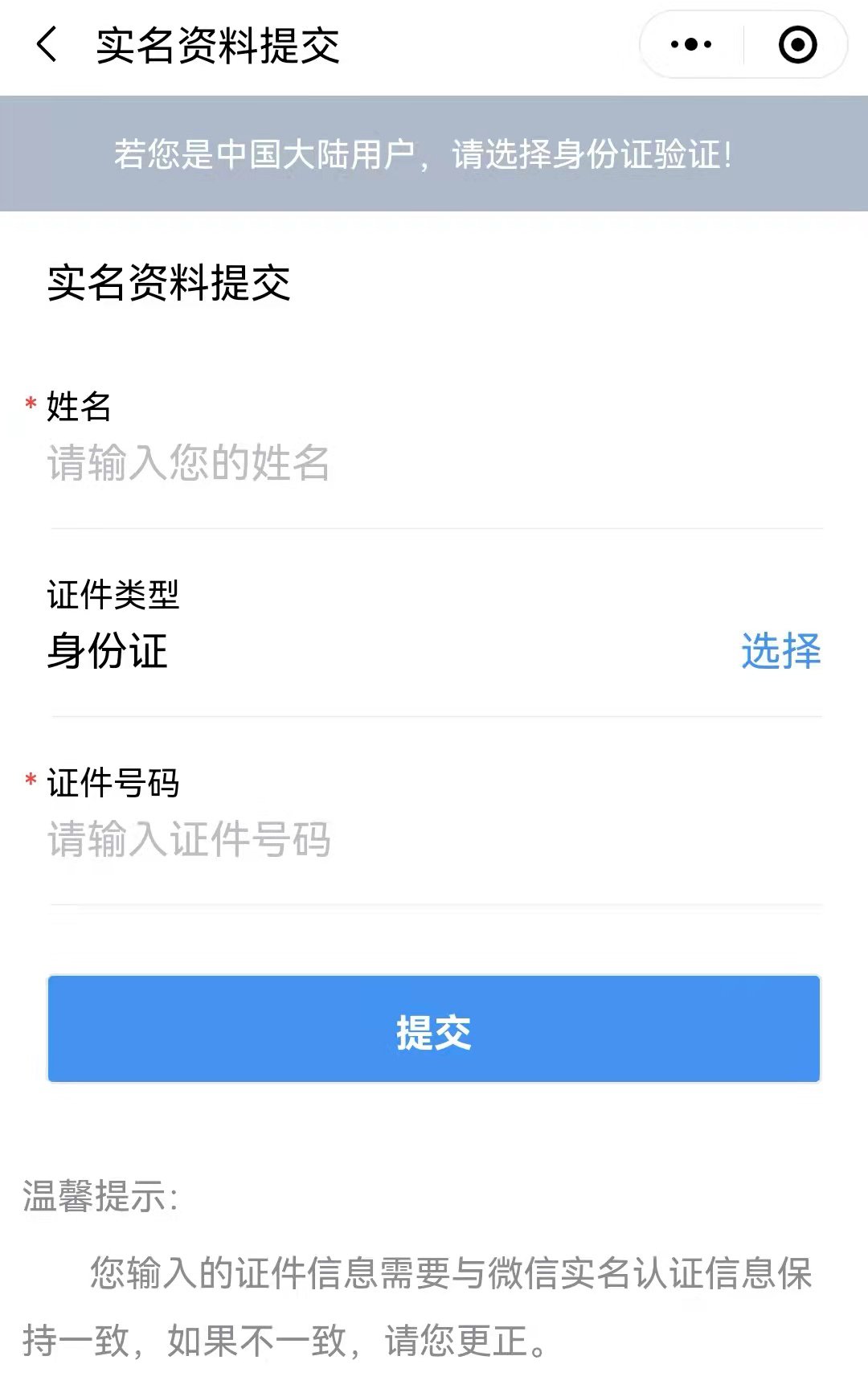
Task: Tap 选择 to change 证件类型
Action: click(780, 651)
